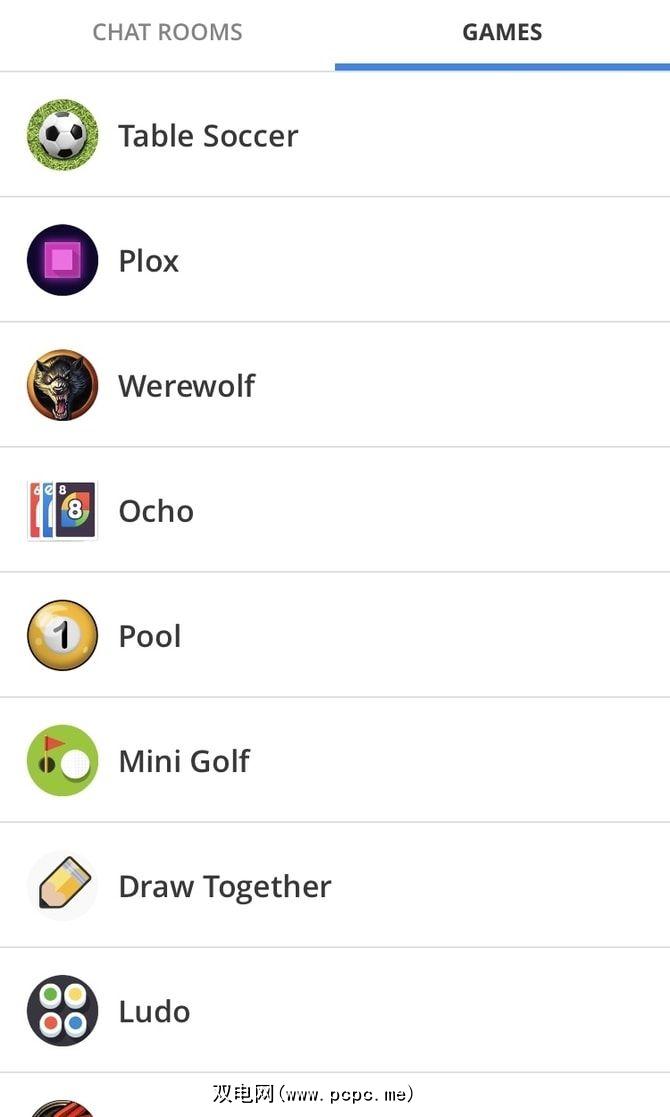Switch to the Chat Rooms tab
670x1117 pixels.
tap(167, 32)
